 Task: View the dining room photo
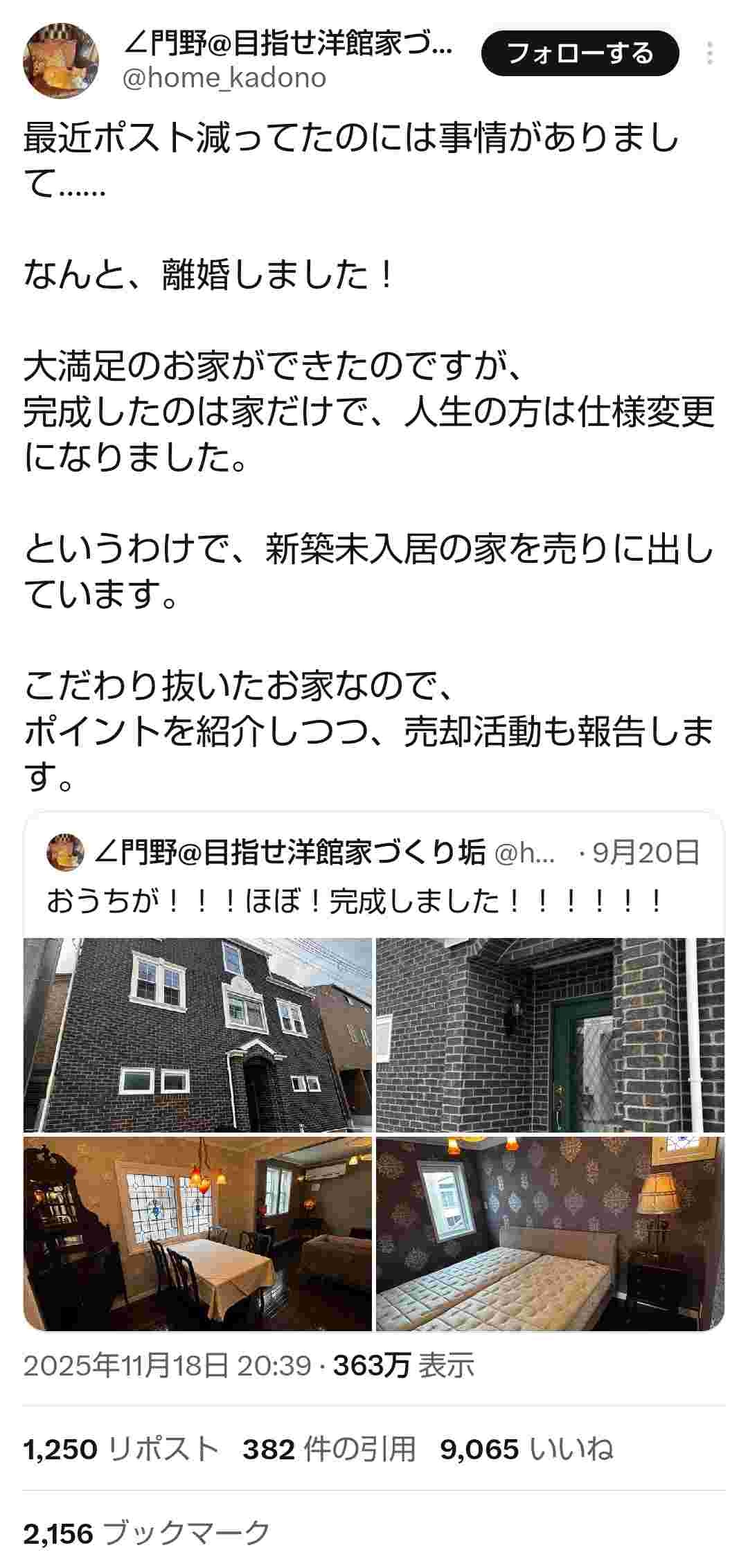(197, 1233)
